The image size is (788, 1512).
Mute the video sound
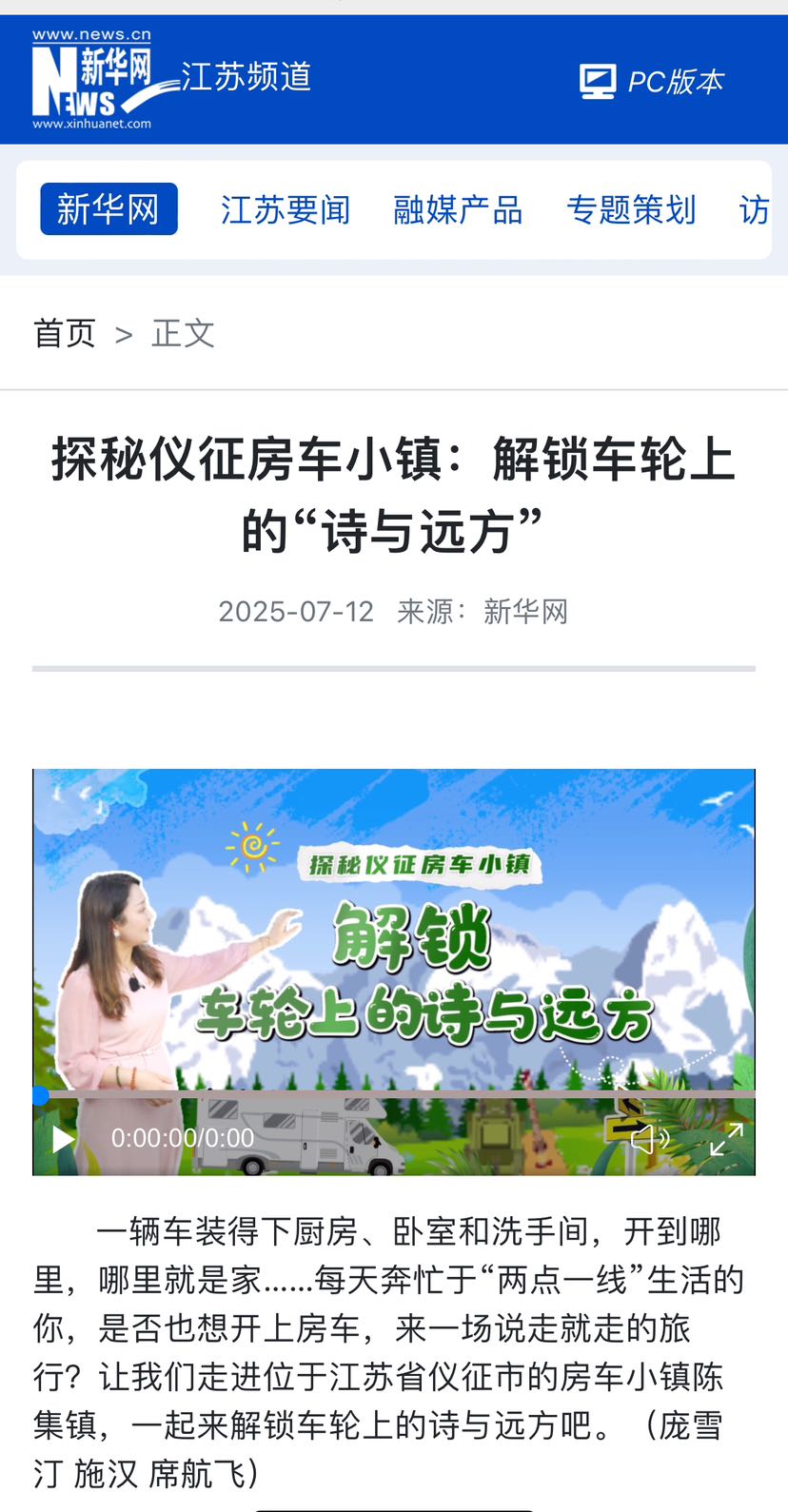click(650, 1138)
